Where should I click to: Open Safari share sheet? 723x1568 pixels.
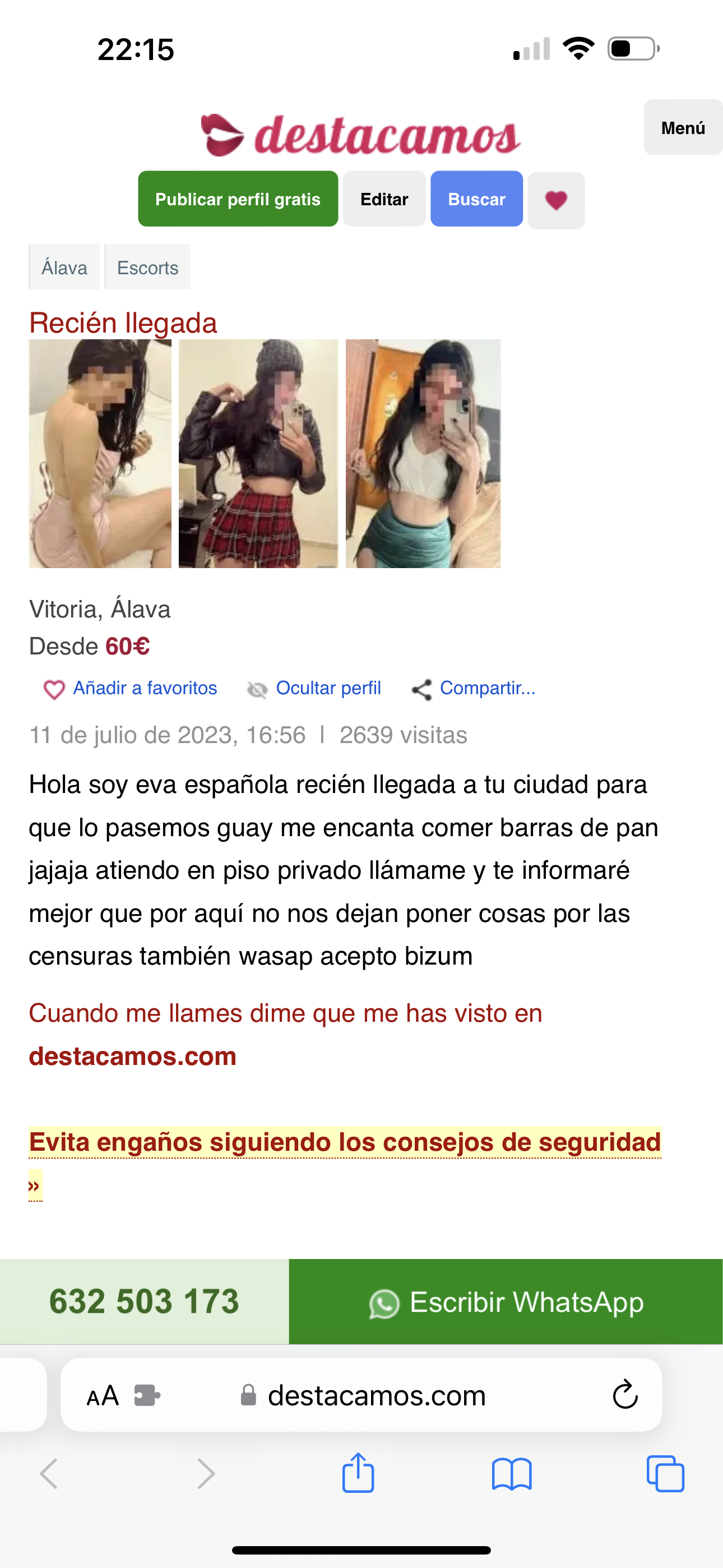coord(358,1474)
